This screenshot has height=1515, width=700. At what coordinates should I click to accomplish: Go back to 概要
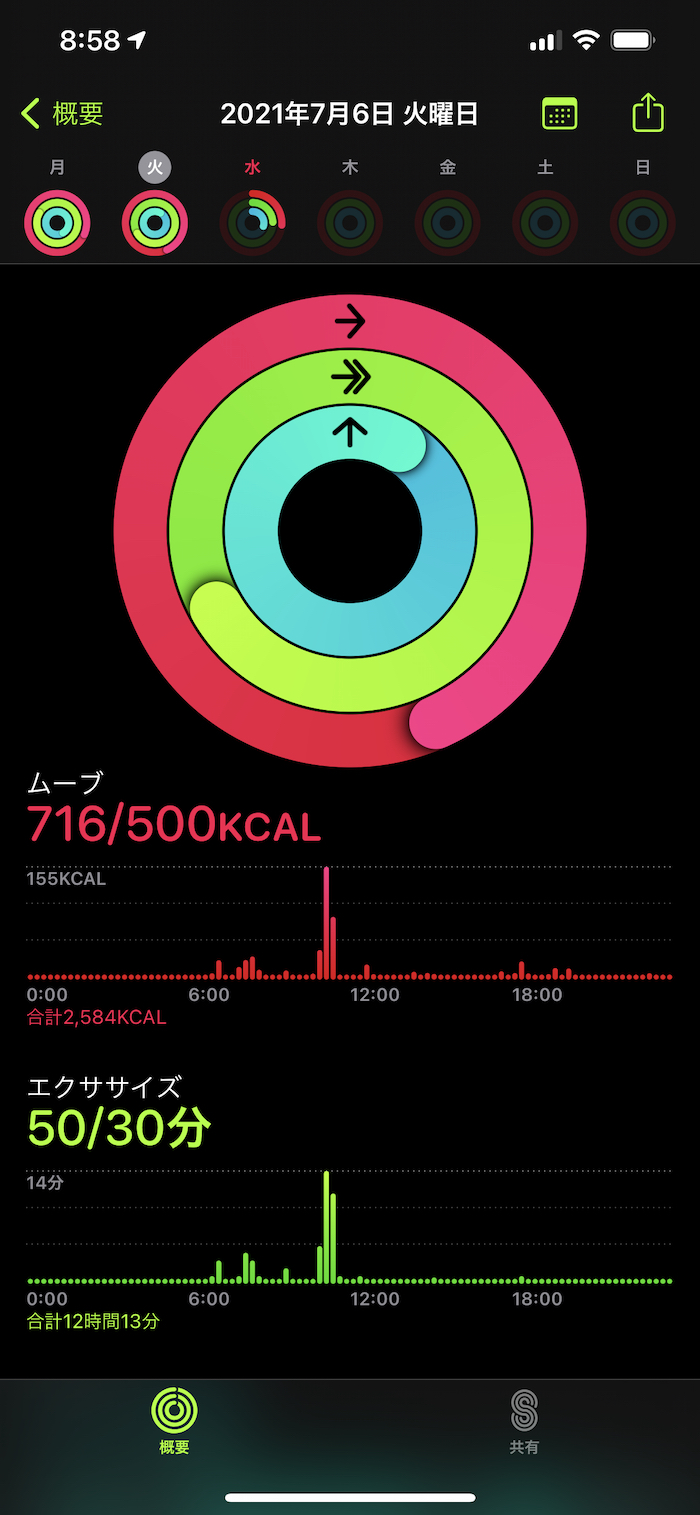(62, 114)
